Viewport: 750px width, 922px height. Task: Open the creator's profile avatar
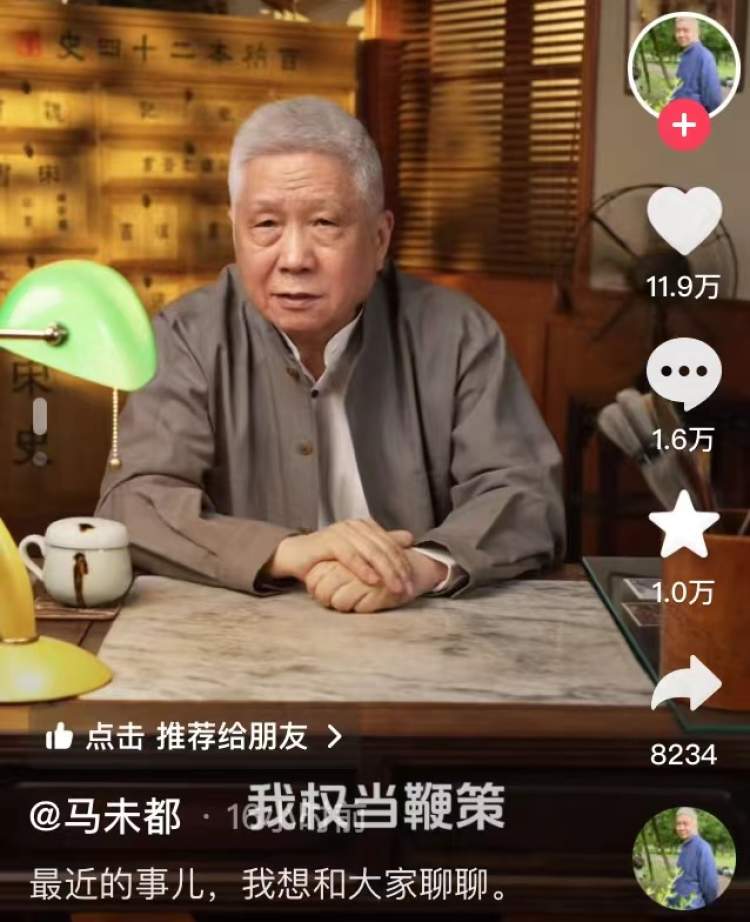coord(684,65)
